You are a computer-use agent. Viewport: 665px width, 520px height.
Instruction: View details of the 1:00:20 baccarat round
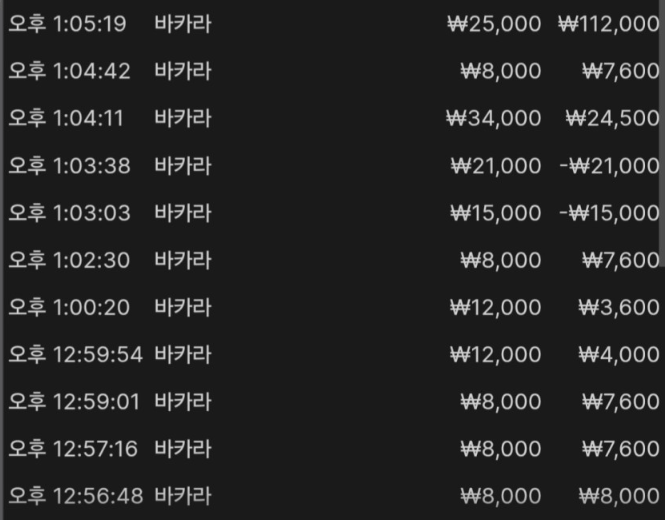click(332, 307)
